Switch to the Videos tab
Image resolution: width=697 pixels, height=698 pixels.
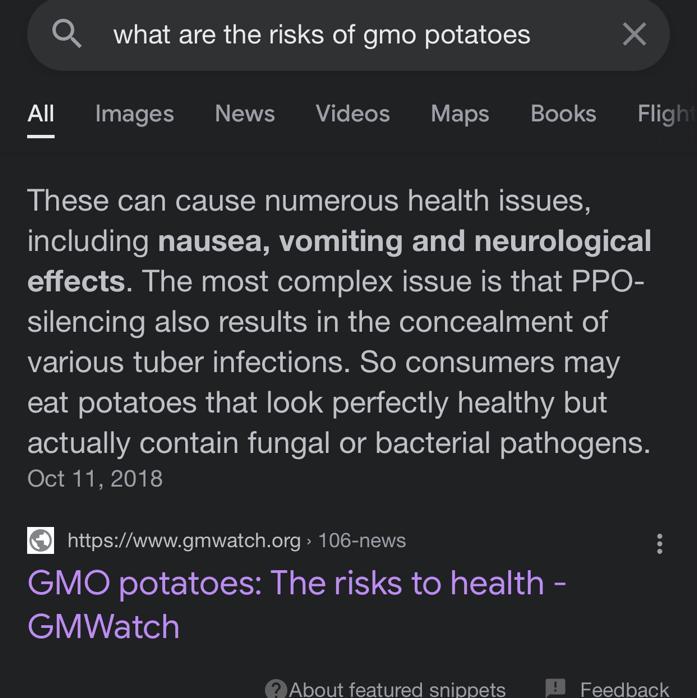pos(352,114)
